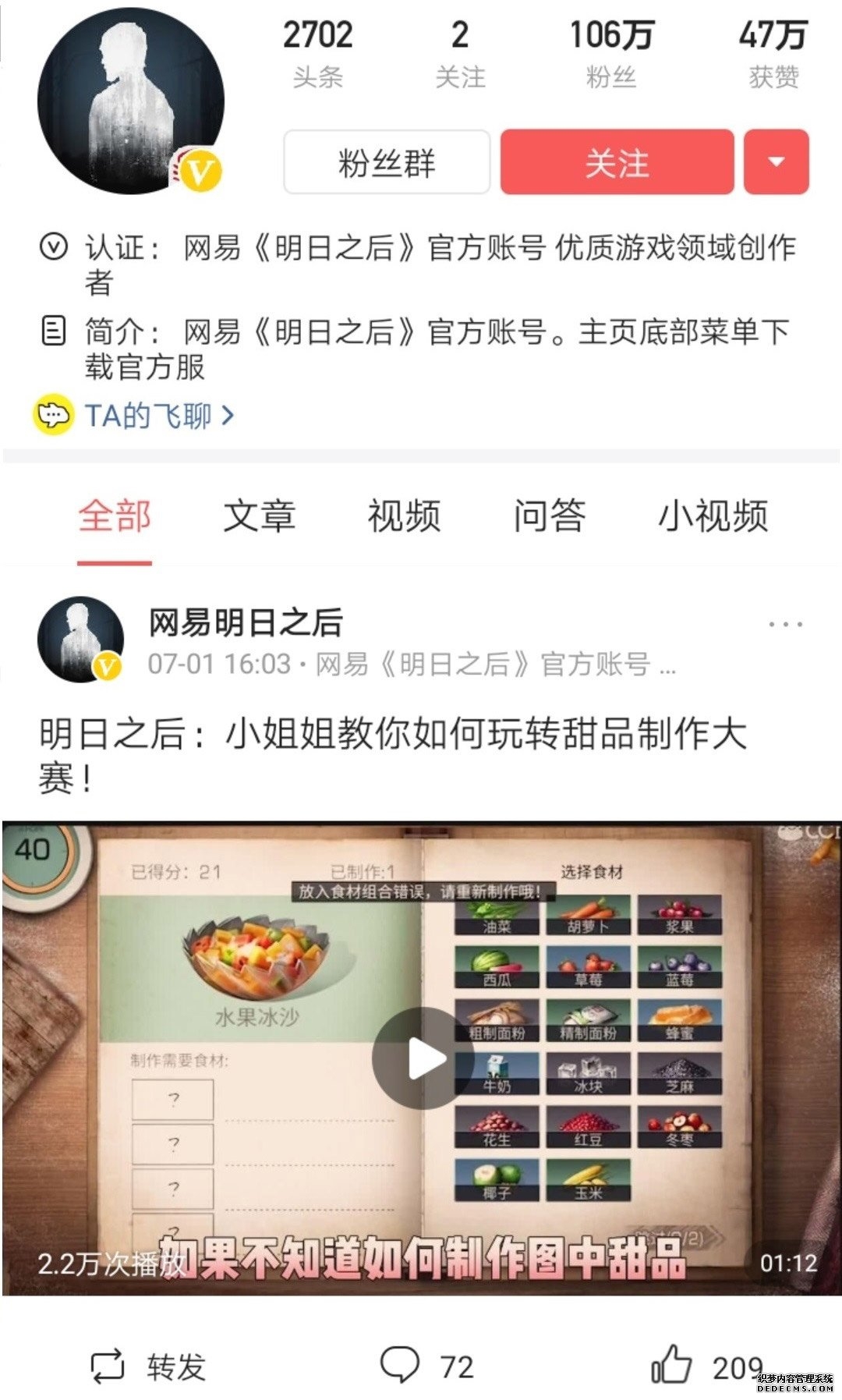Switch to the 问答 tab
Image resolution: width=842 pixels, height=1400 pixels.
click(549, 516)
